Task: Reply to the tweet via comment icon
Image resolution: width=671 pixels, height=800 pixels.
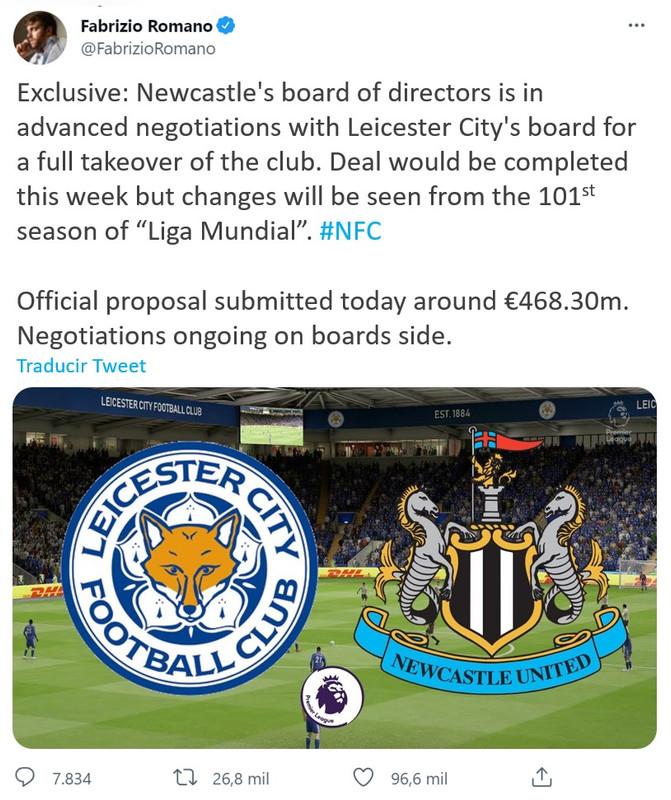Action: pyautogui.click(x=27, y=778)
